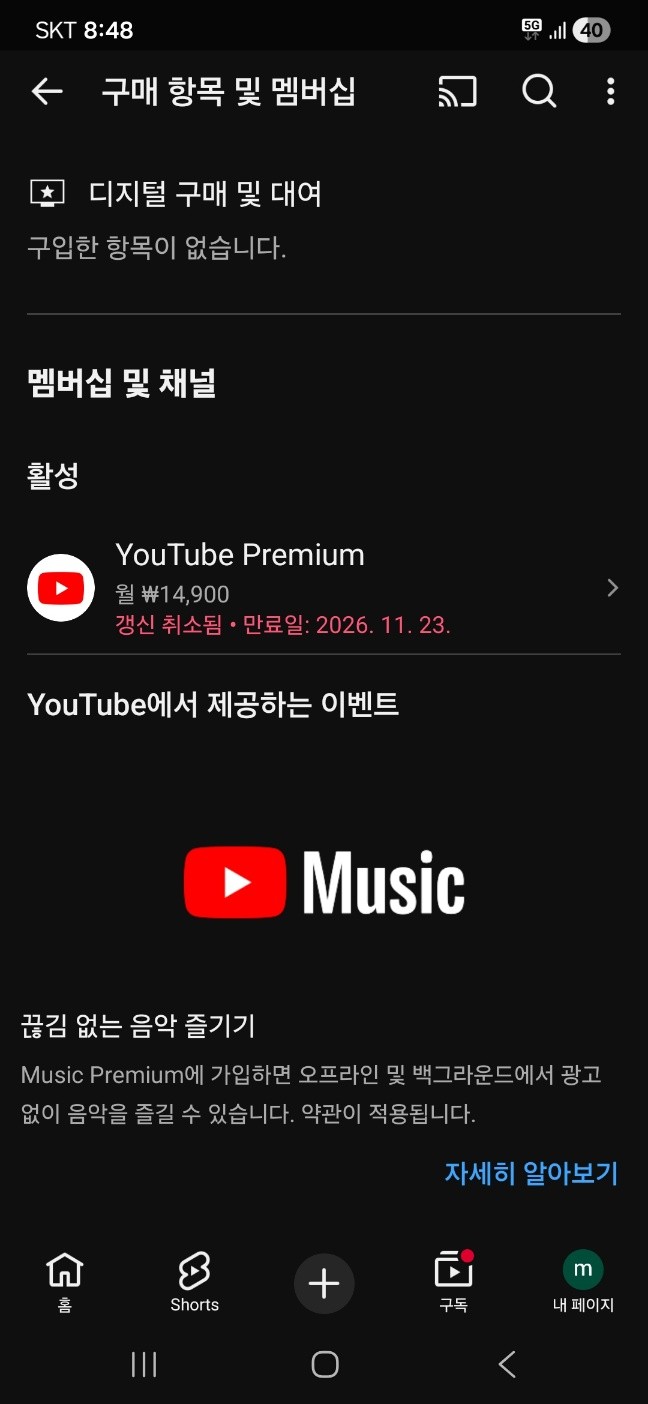The width and height of the screenshot is (648, 1404).
Task: Open YouTube search
Action: (x=539, y=92)
